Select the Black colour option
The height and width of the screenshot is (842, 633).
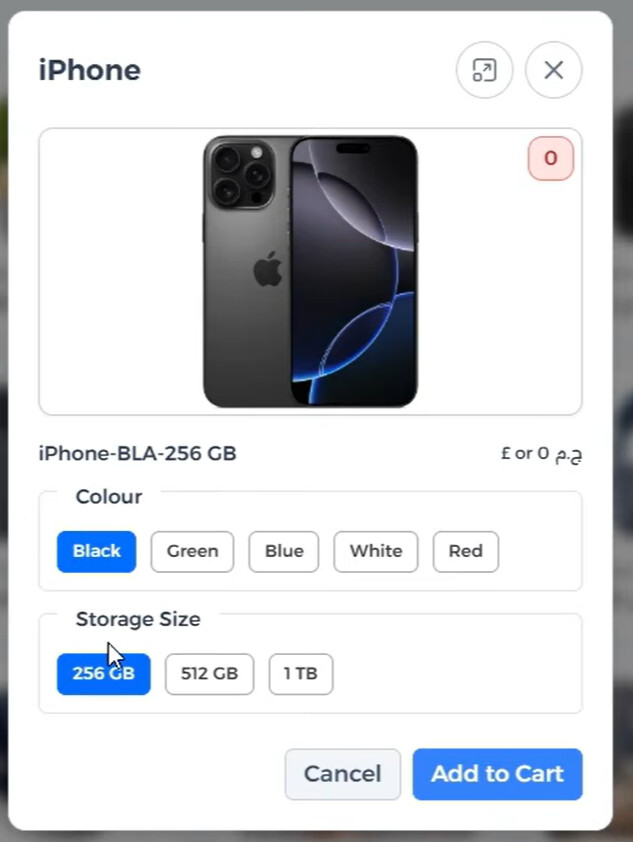coord(96,551)
